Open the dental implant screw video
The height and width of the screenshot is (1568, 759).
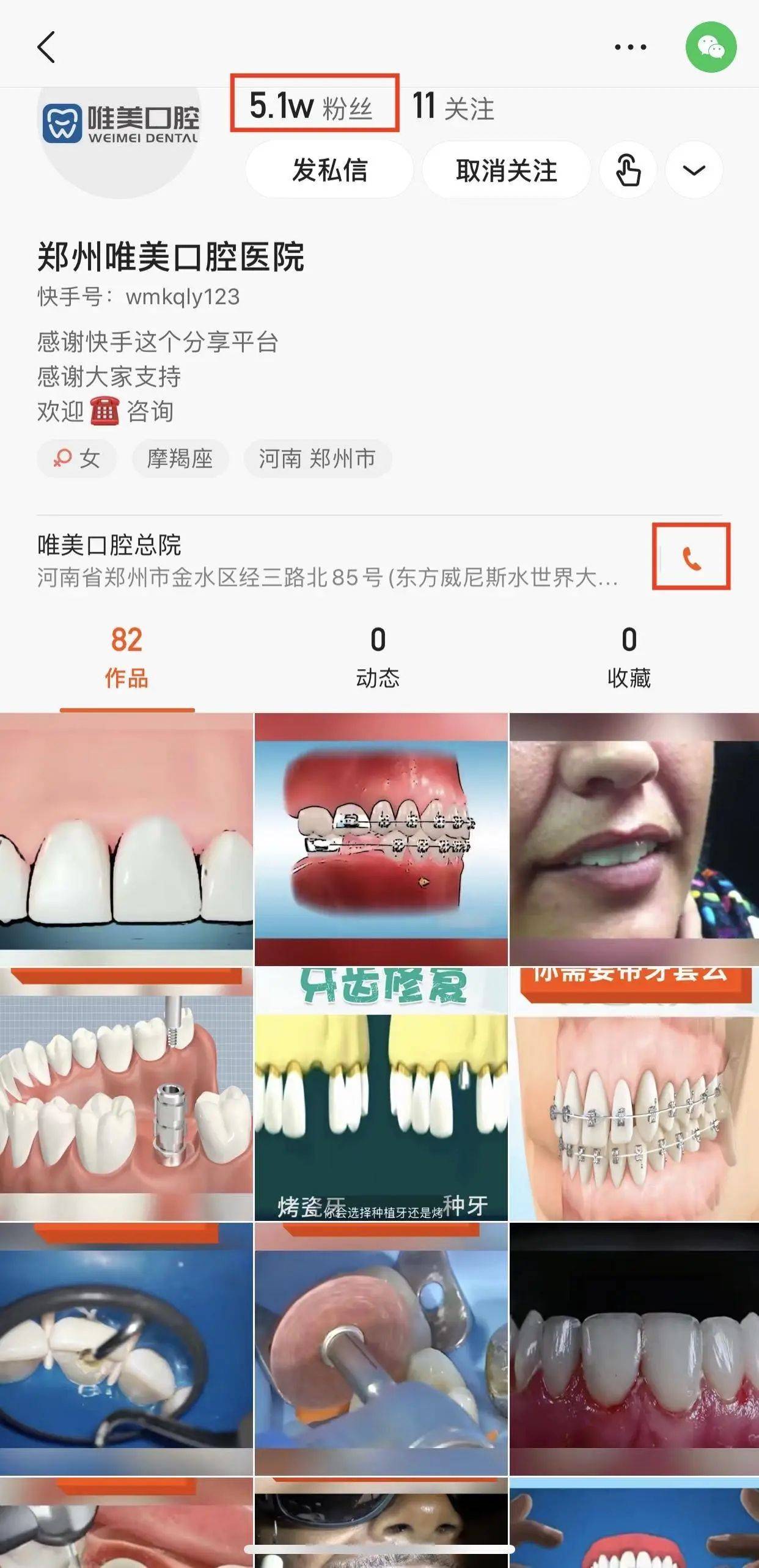coord(126,1093)
